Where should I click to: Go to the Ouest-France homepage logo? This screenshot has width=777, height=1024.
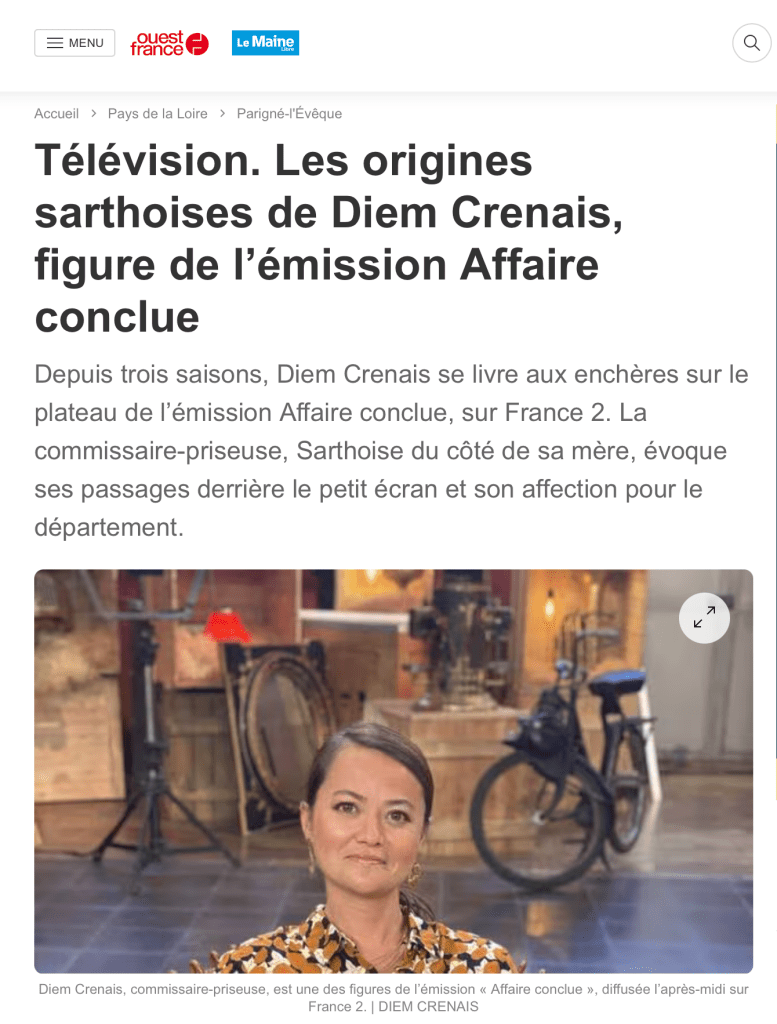[x=169, y=43]
